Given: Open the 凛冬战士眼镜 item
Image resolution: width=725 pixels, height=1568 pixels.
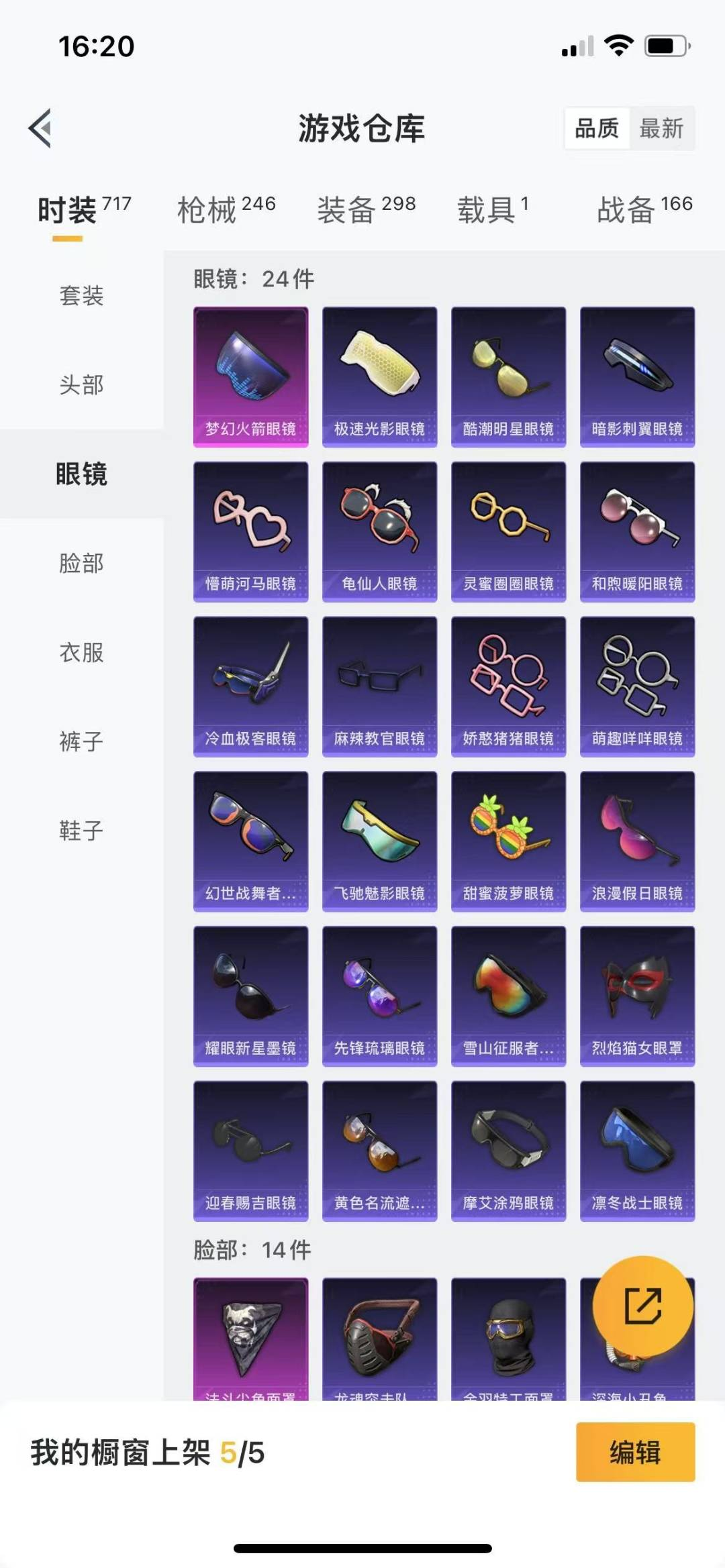Looking at the screenshot, I should [637, 1150].
